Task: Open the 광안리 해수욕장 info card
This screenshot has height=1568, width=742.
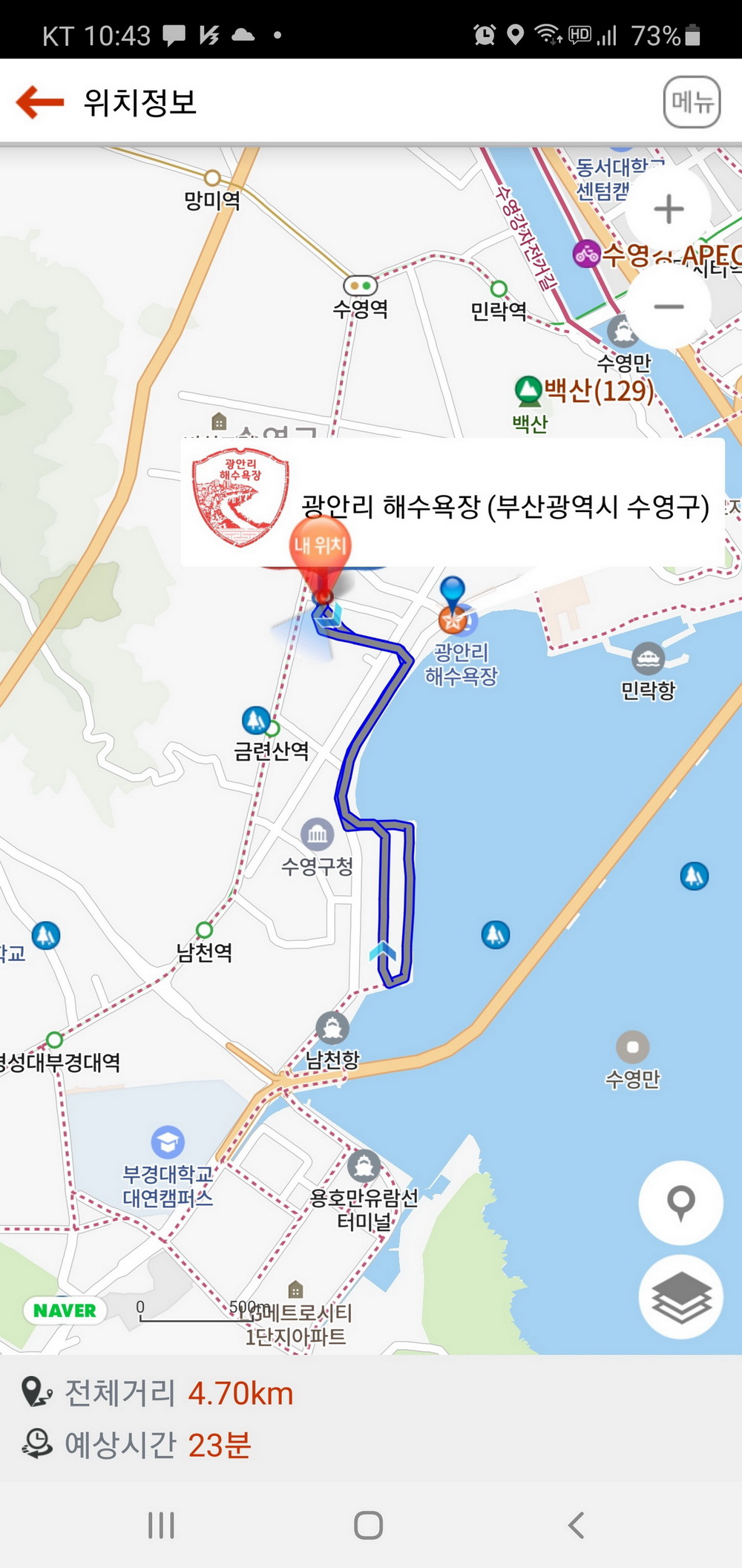Action: [x=505, y=506]
